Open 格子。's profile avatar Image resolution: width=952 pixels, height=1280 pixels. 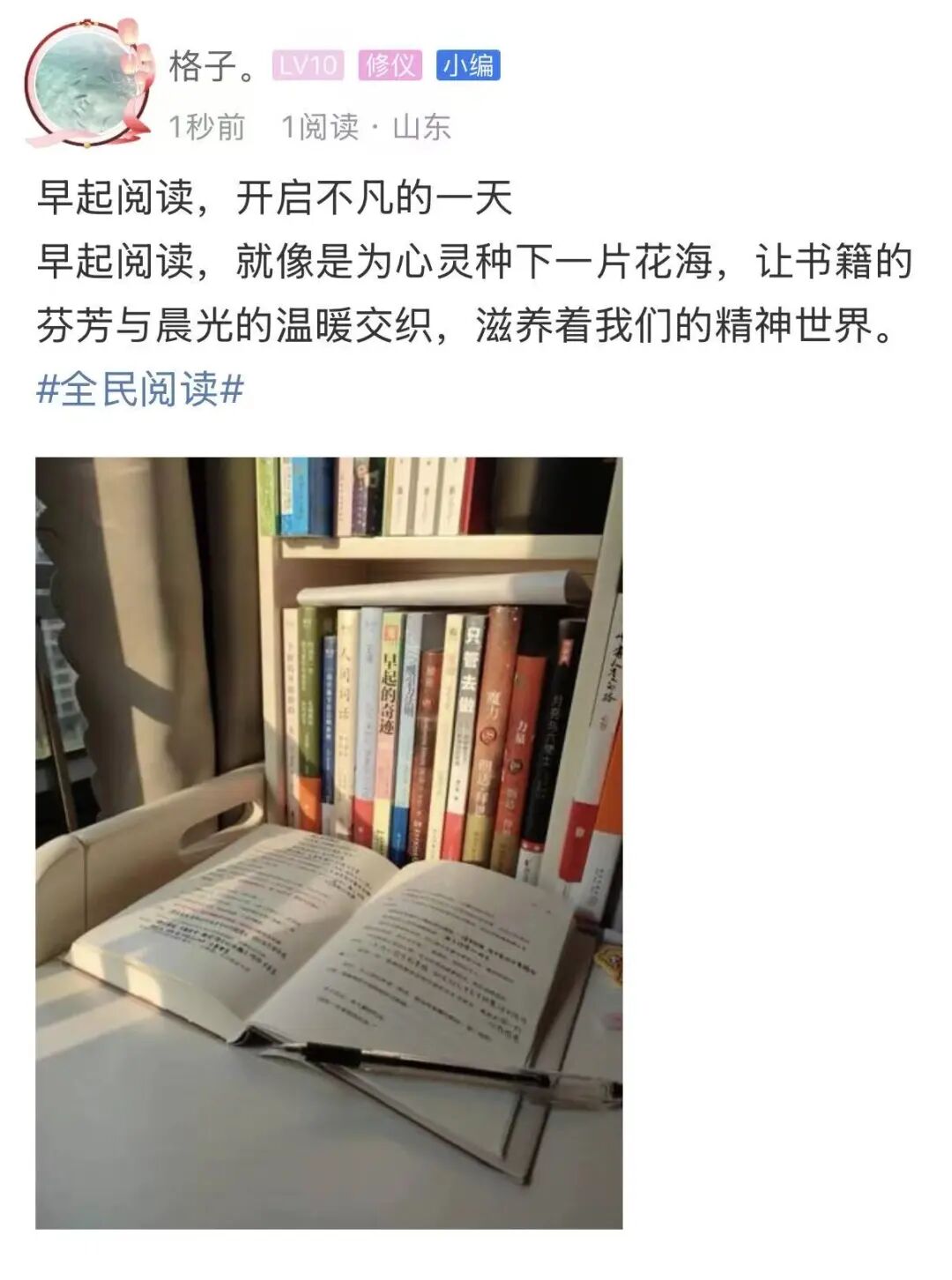(84, 84)
